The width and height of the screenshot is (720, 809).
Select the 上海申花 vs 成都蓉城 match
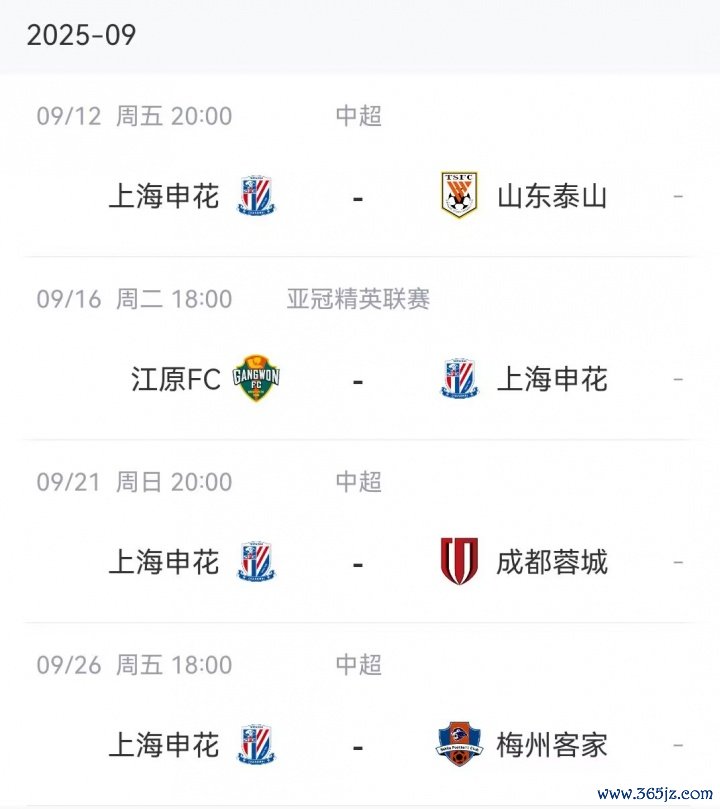pos(358,562)
